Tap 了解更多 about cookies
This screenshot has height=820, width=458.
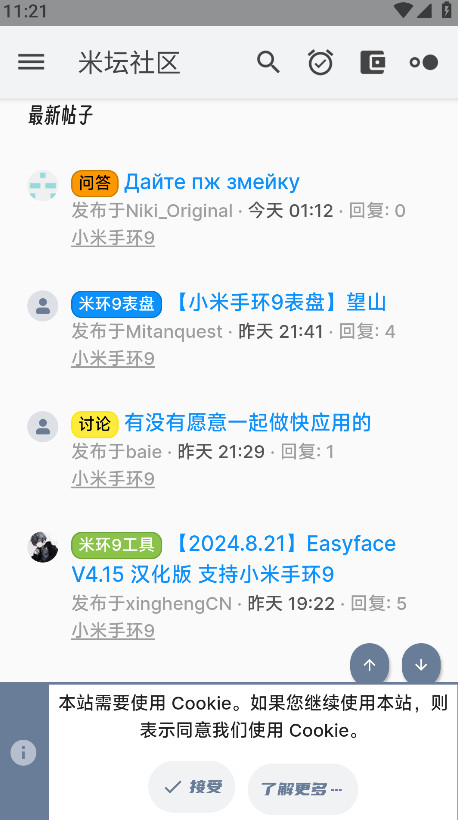point(303,789)
